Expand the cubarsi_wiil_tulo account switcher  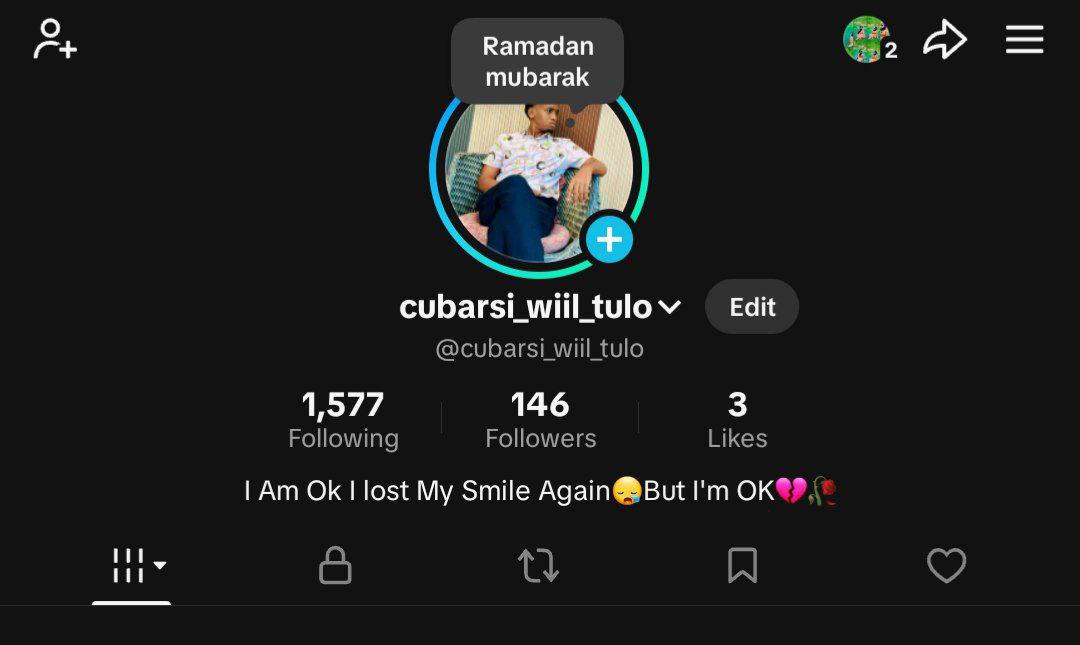tap(540, 307)
